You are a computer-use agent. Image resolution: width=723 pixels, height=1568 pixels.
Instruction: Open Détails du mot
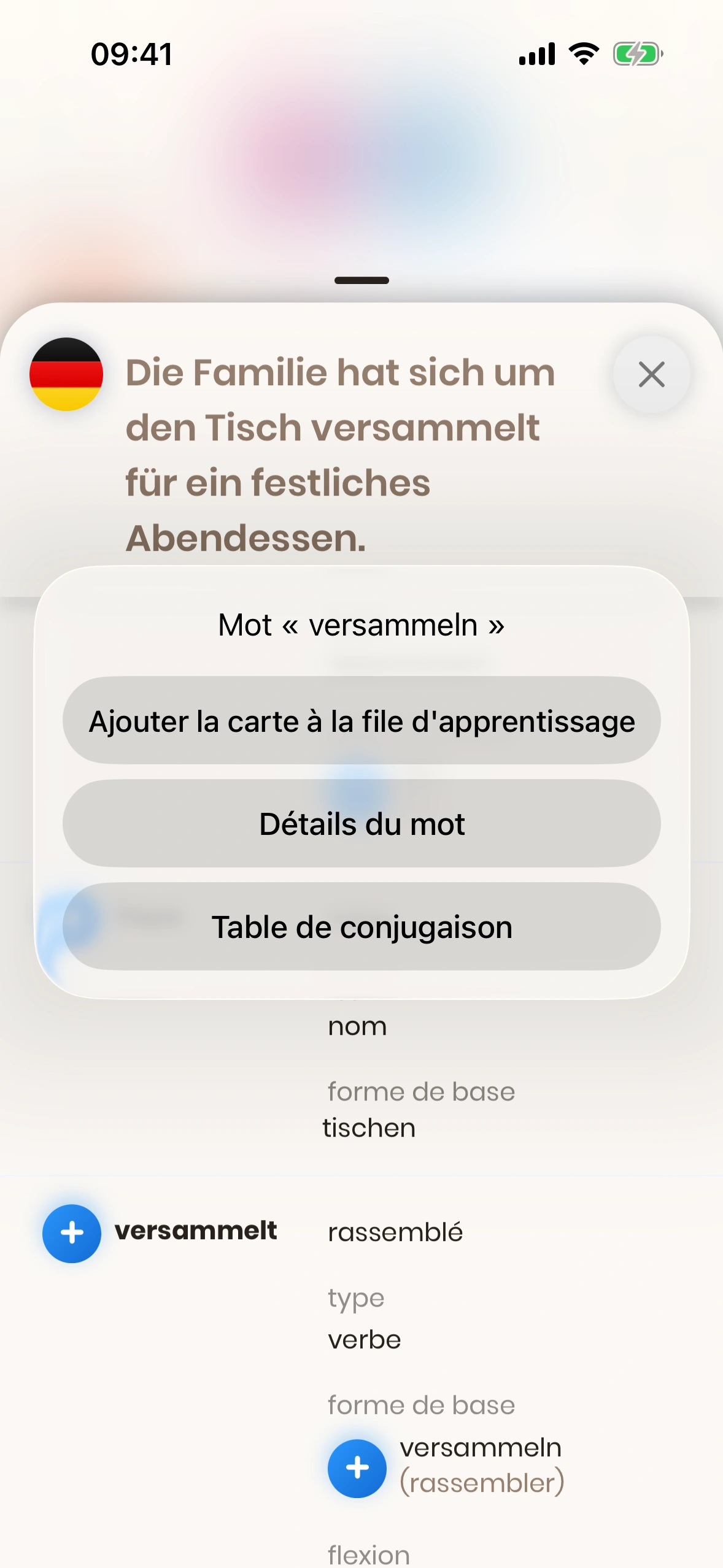coord(361,824)
